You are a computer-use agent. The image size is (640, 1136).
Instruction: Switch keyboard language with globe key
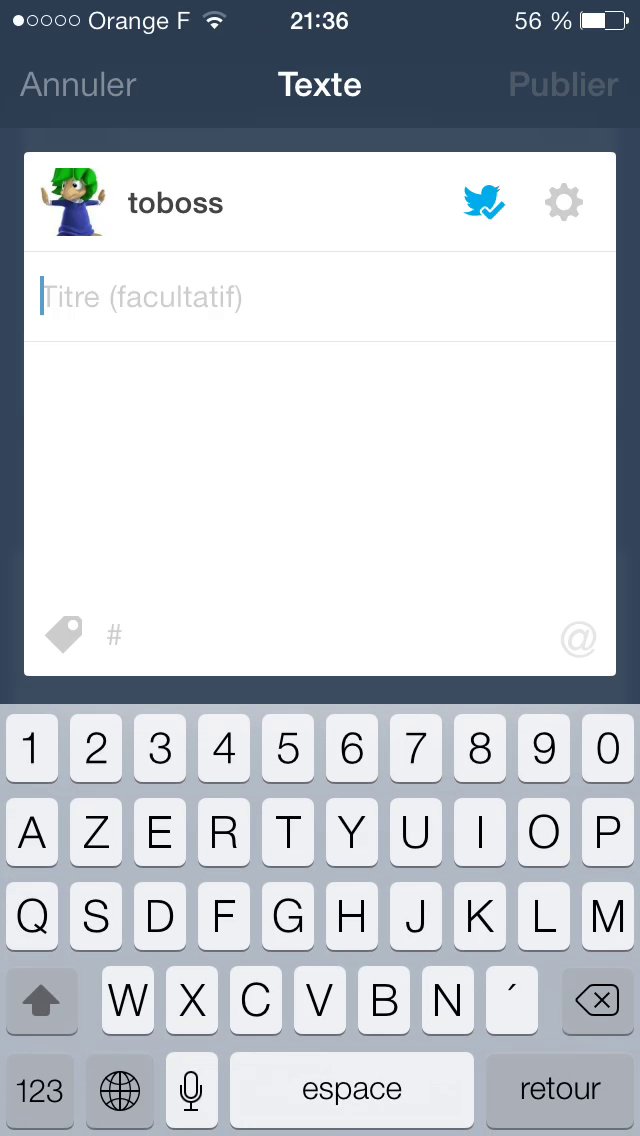120,1089
